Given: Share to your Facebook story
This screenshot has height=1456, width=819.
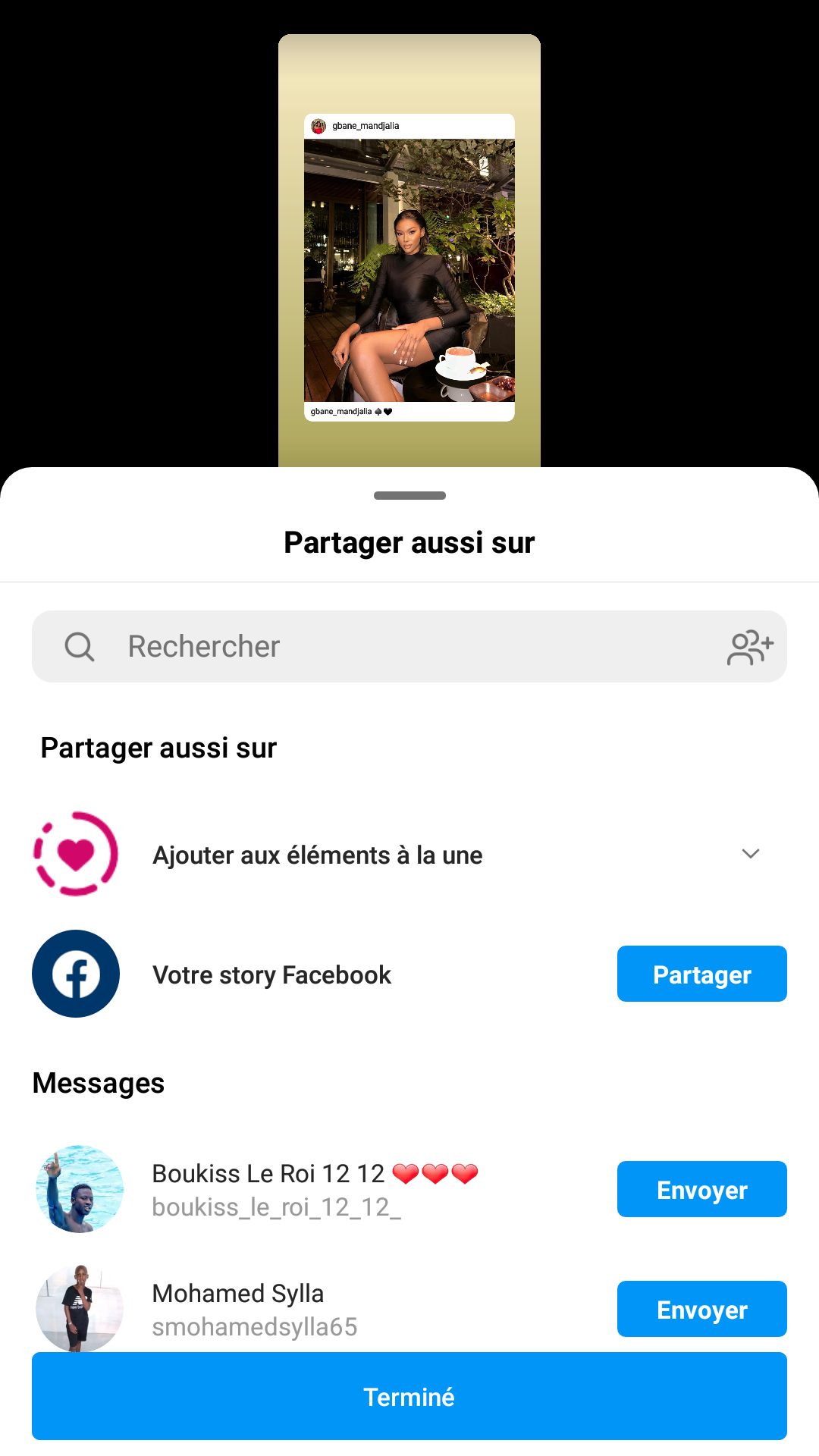Looking at the screenshot, I should pyautogui.click(x=701, y=974).
